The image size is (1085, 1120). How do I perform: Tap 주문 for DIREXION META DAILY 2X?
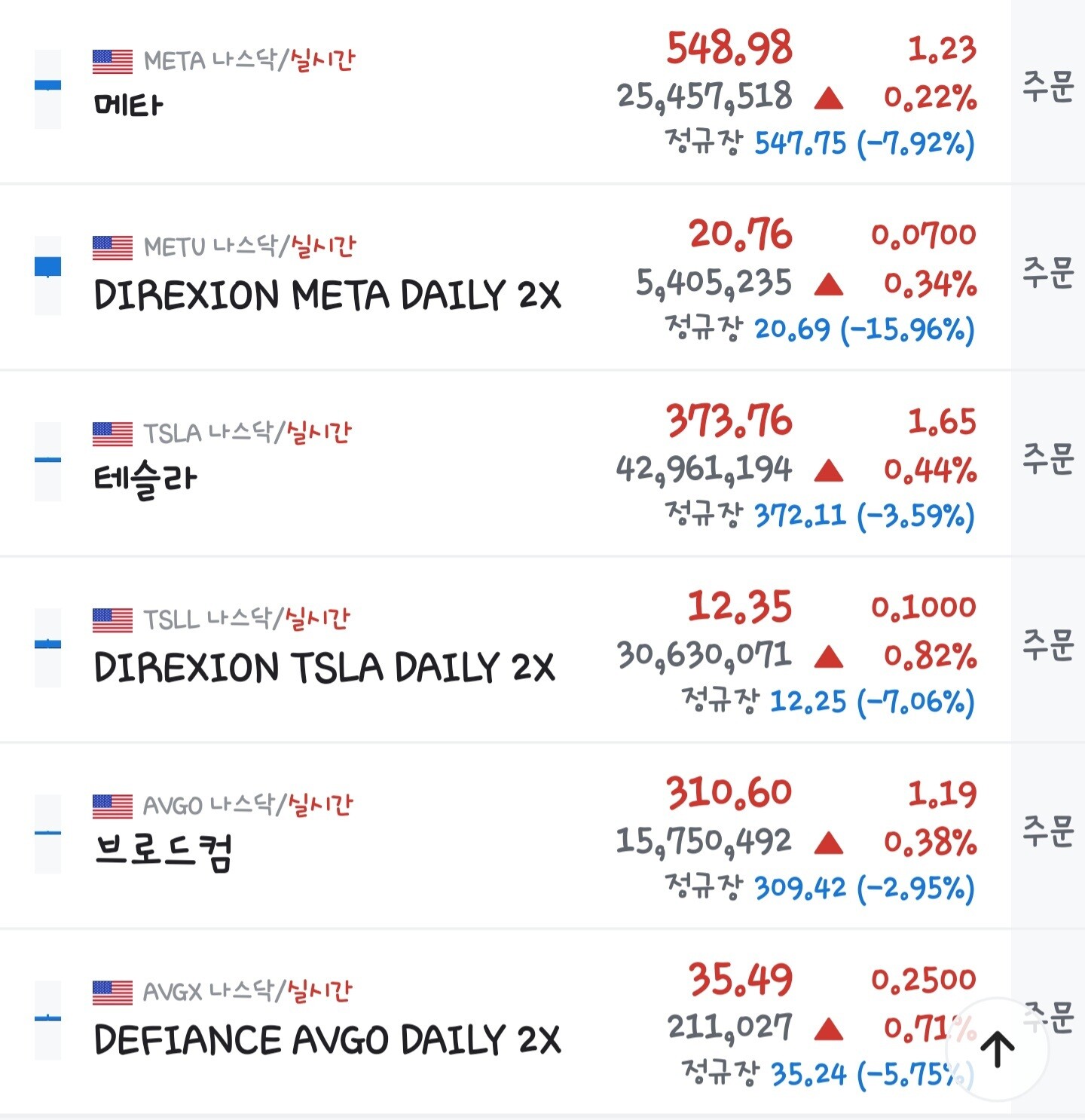pyautogui.click(x=1047, y=272)
